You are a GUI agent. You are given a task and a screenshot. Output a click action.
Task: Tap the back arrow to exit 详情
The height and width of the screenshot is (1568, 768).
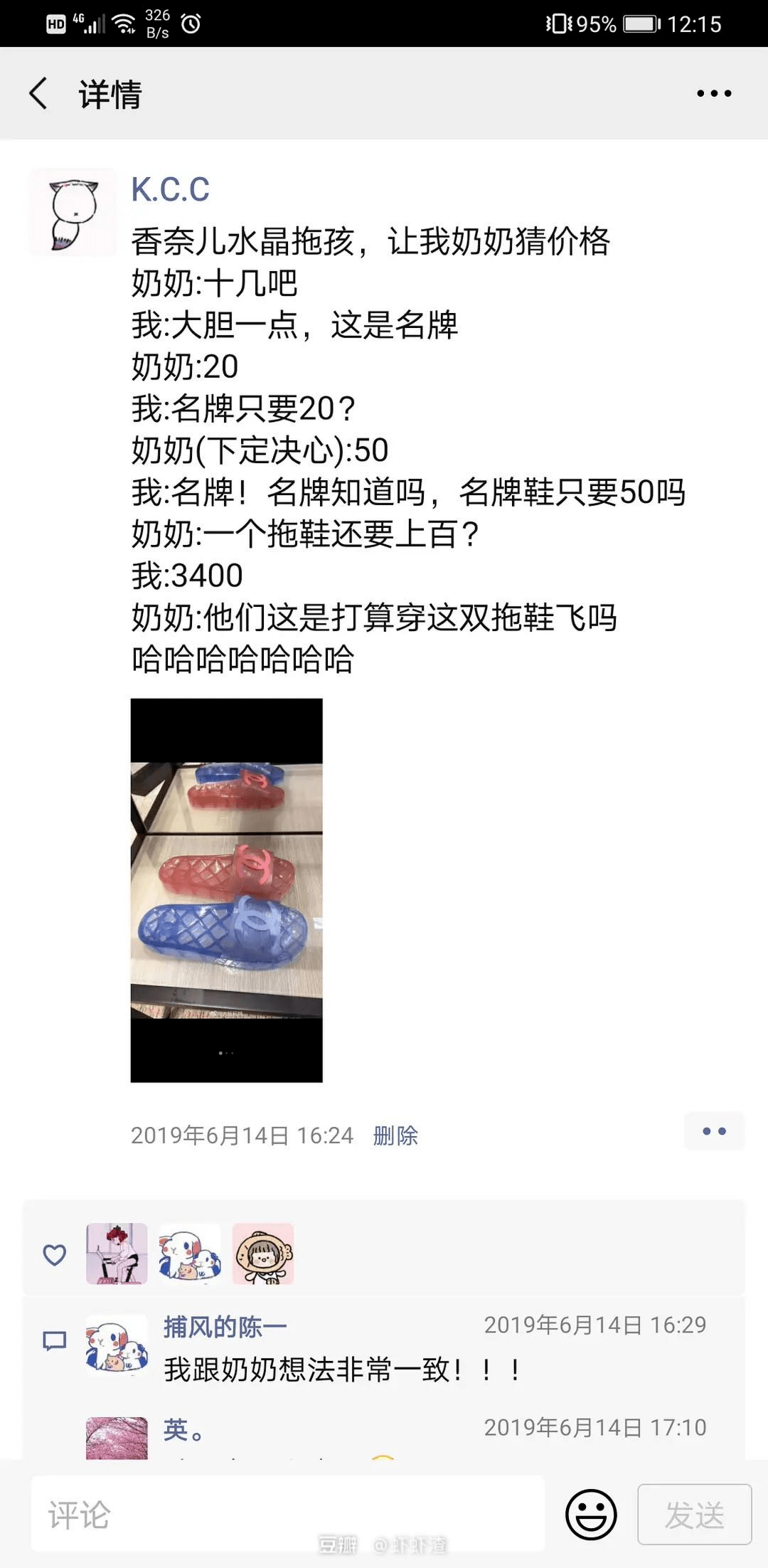[37, 93]
